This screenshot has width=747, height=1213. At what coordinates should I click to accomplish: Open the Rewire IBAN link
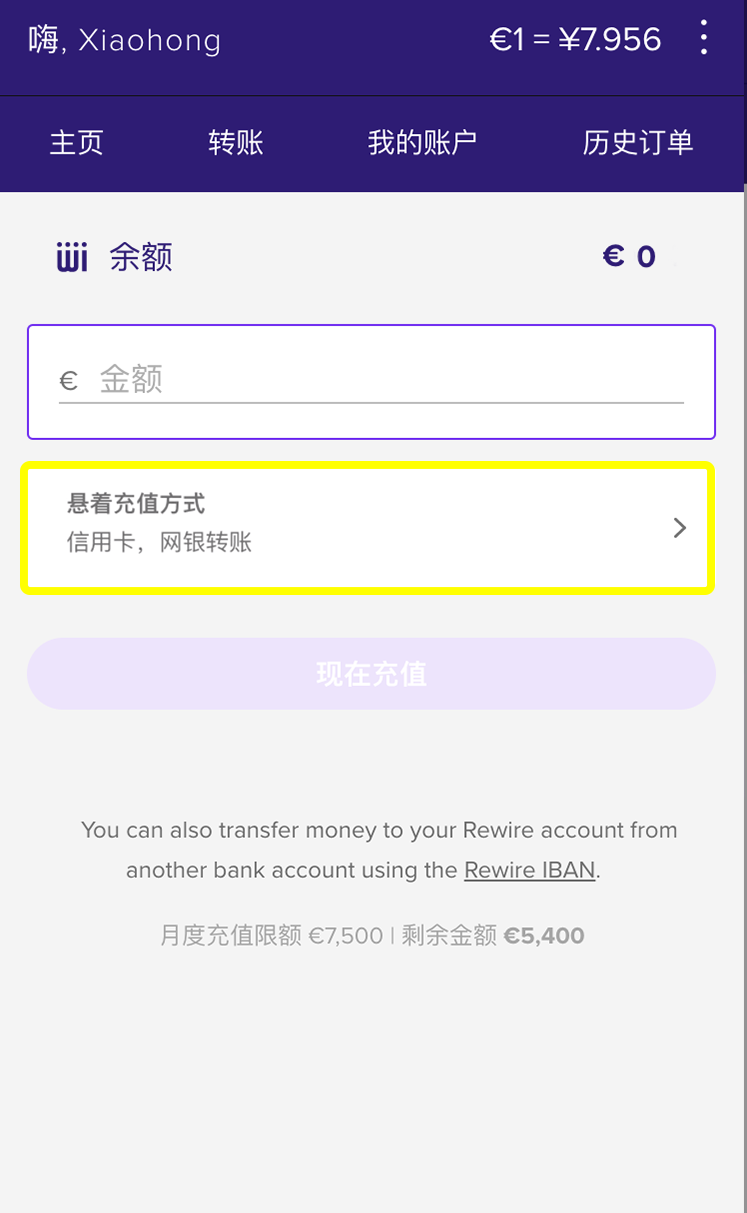pos(529,870)
